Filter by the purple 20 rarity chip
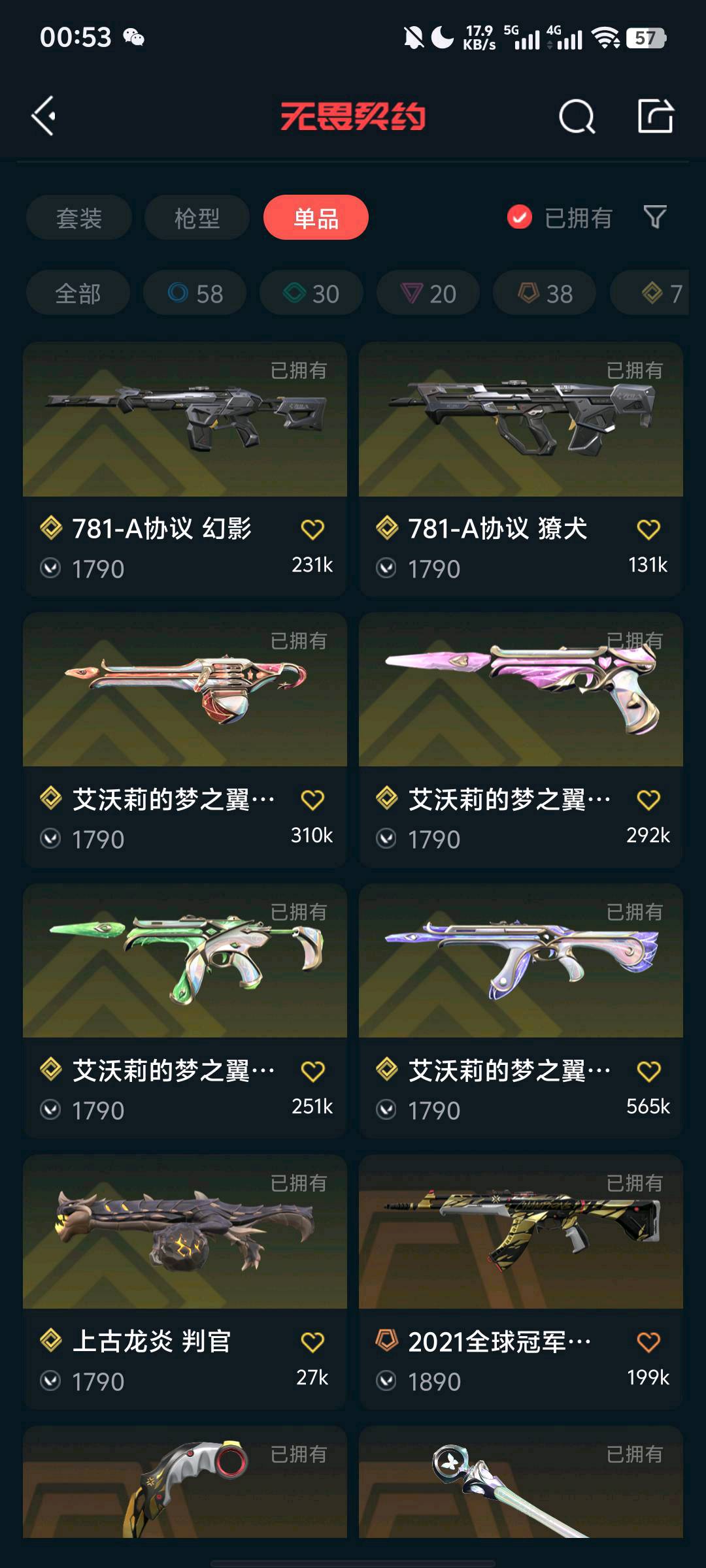Screen dimensions: 706x1568 point(428,293)
